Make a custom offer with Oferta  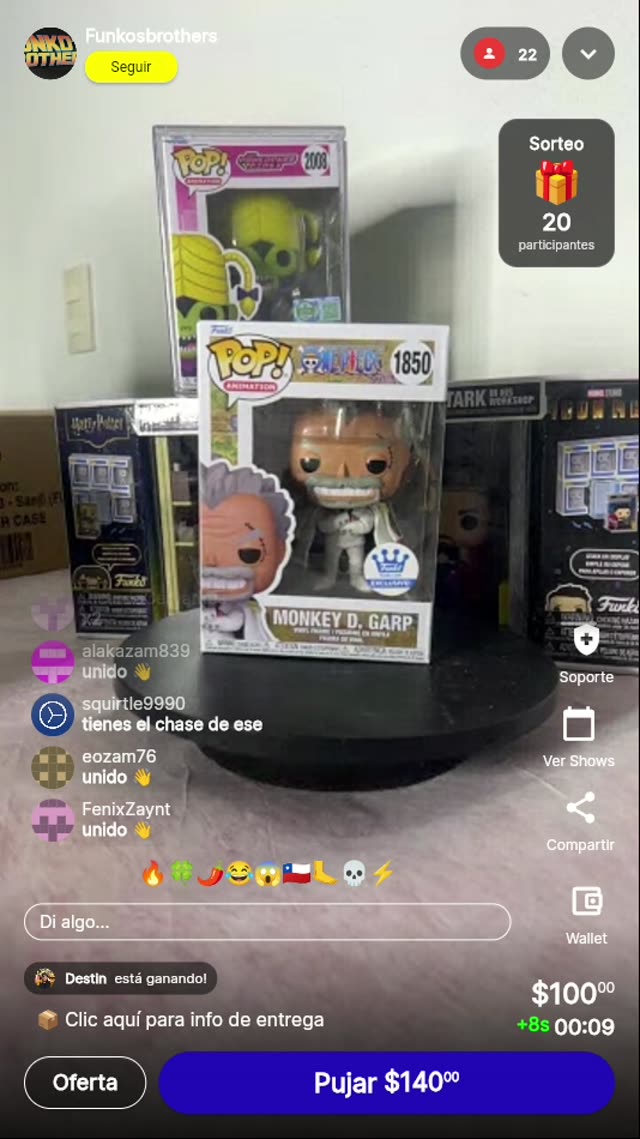85,1082
